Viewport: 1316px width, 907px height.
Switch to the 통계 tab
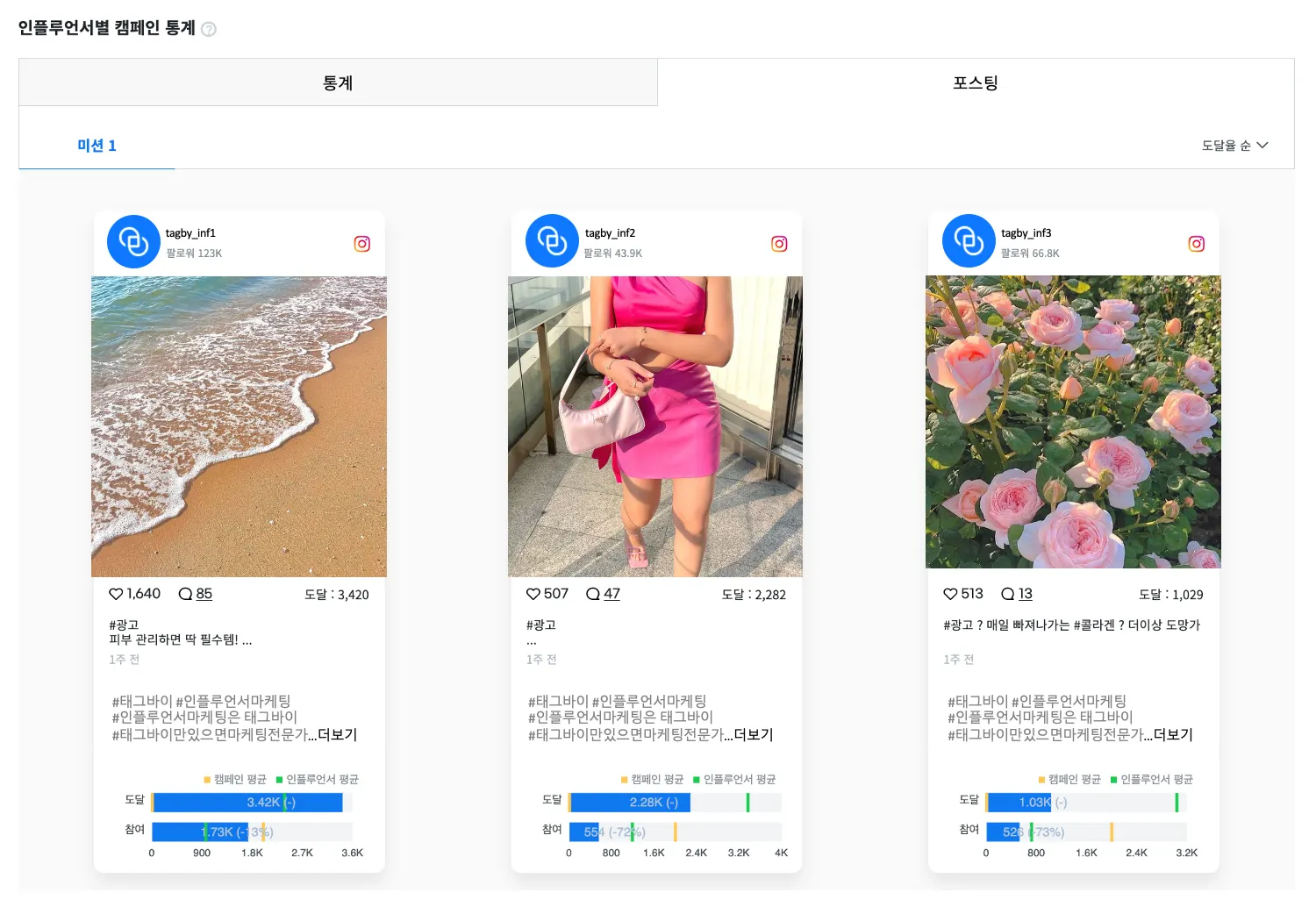tap(338, 82)
